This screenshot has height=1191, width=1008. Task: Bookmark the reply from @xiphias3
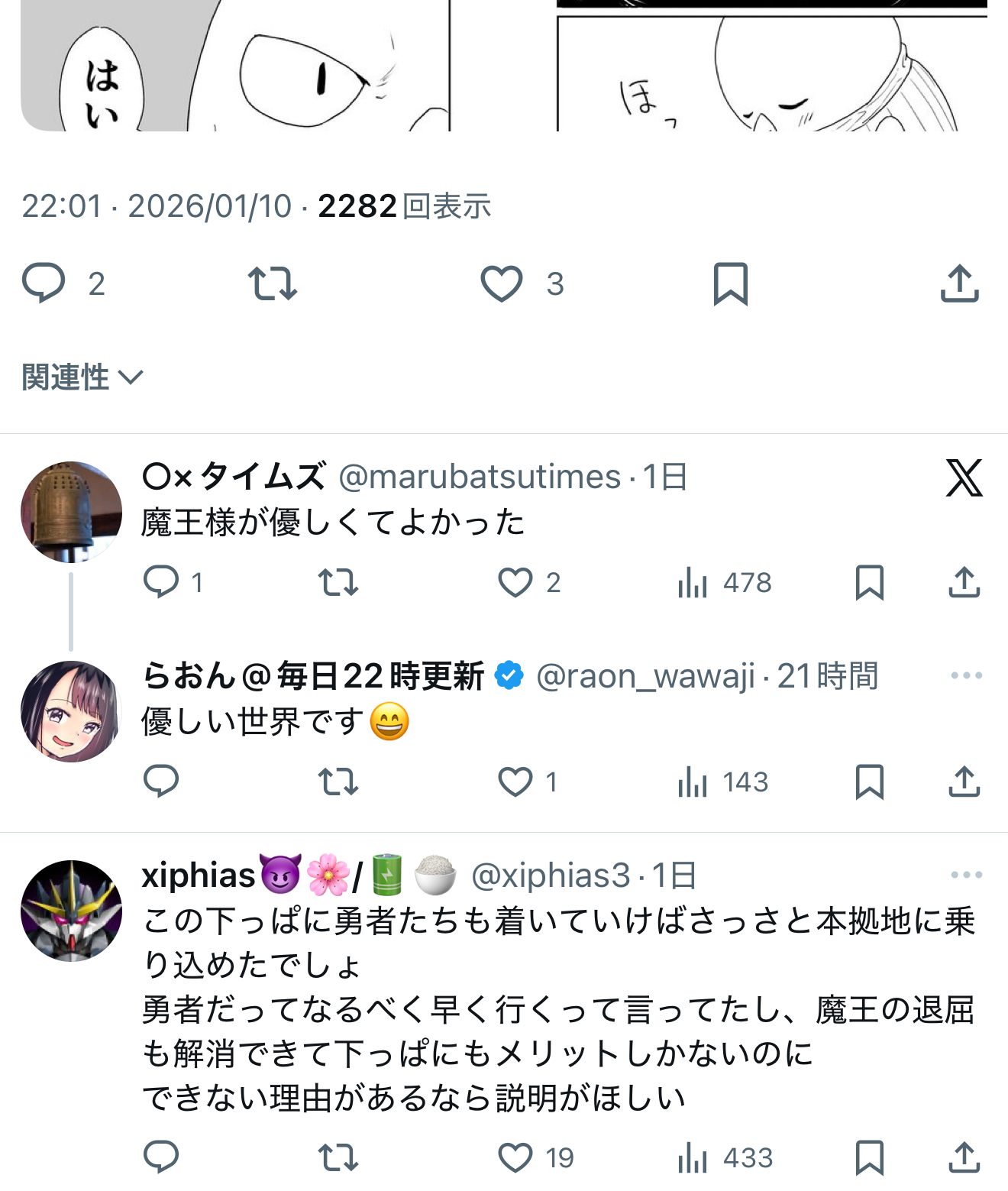869,1157
